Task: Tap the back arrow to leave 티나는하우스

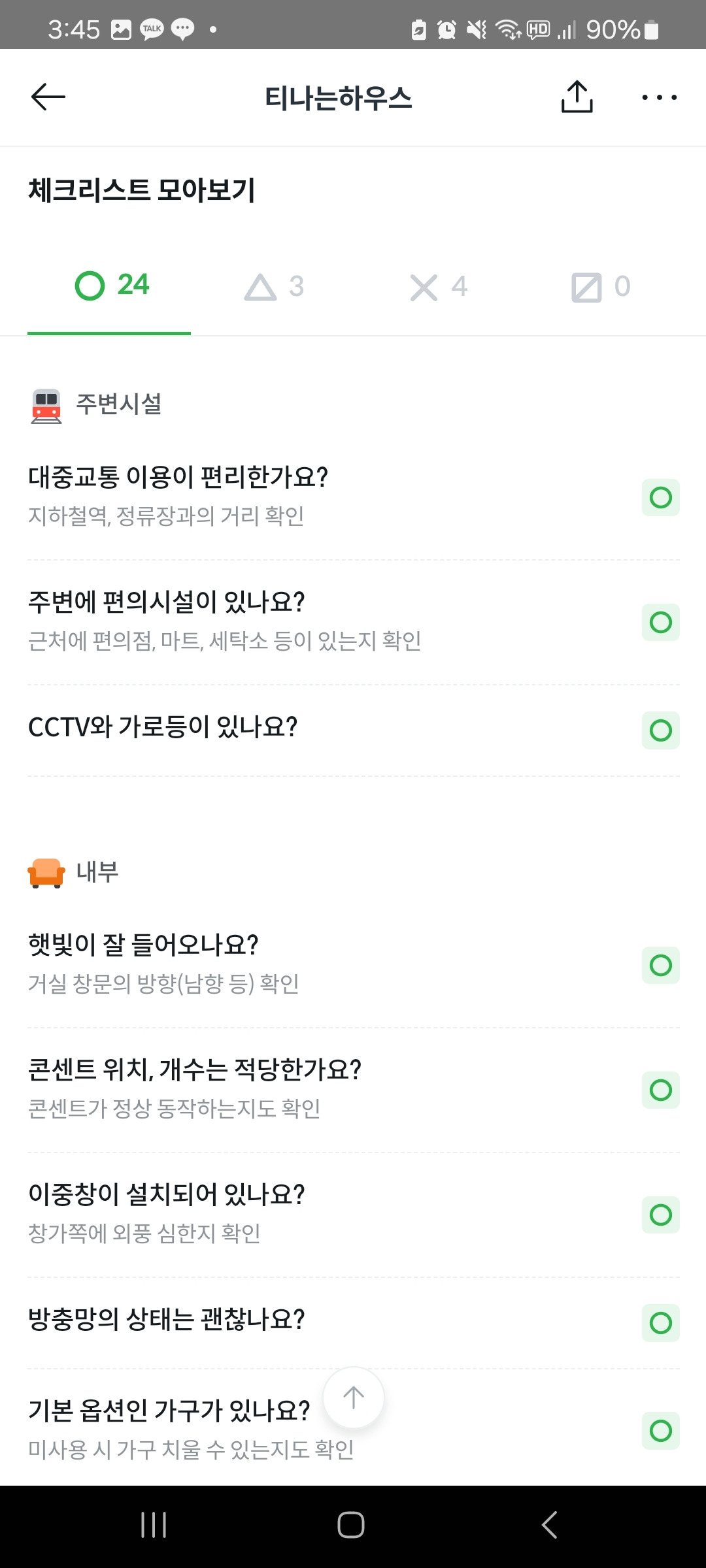Action: tap(46, 97)
